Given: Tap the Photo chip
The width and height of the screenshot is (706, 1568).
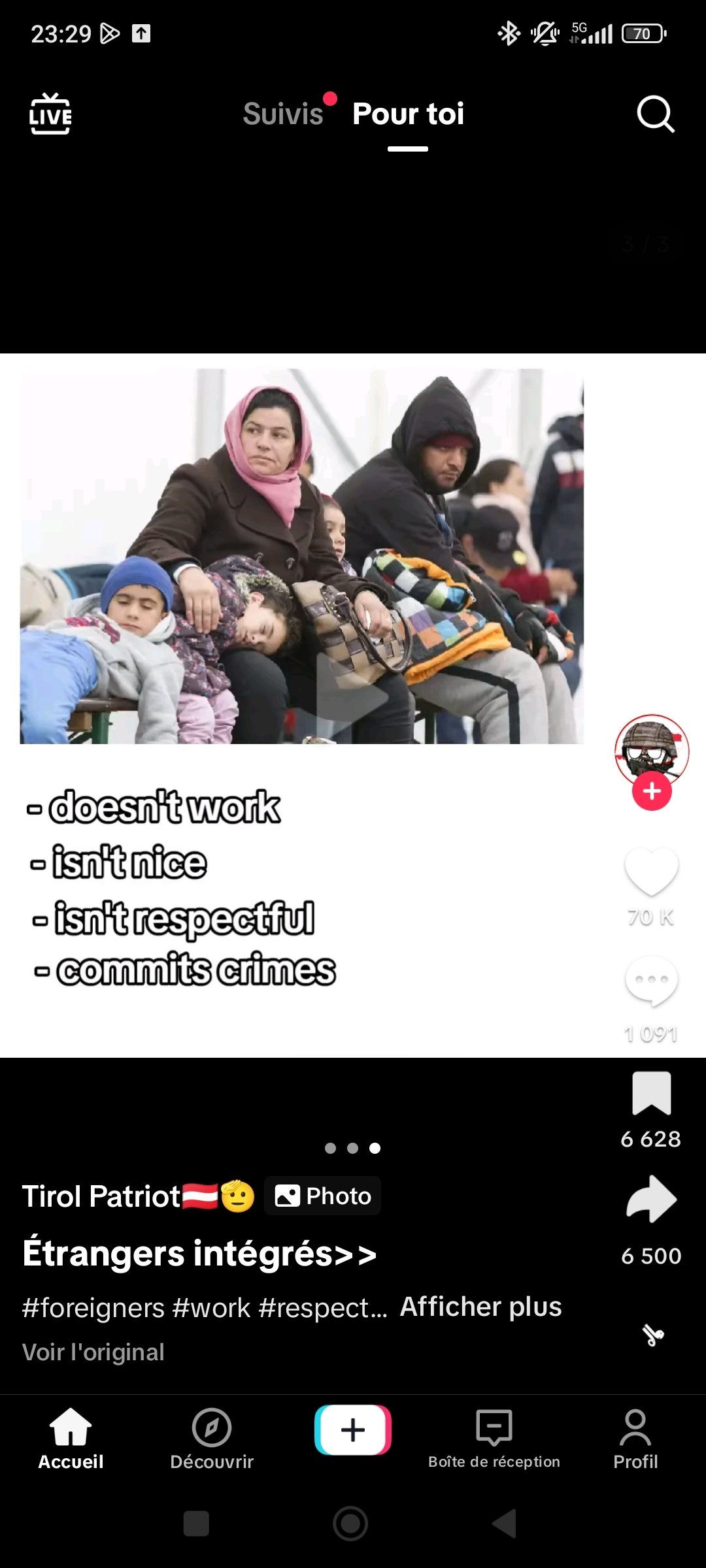Looking at the screenshot, I should (323, 1196).
